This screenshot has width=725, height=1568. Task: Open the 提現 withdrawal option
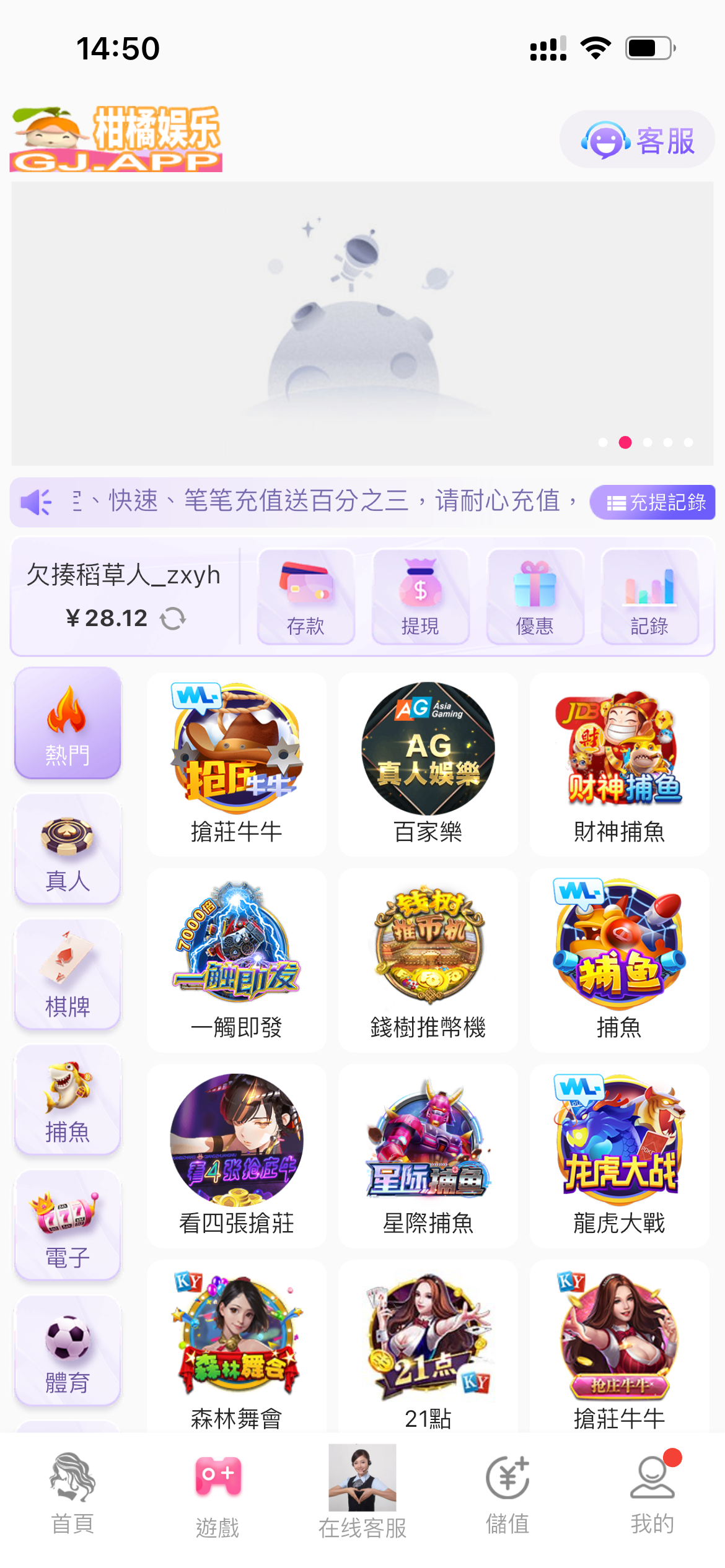(x=420, y=597)
